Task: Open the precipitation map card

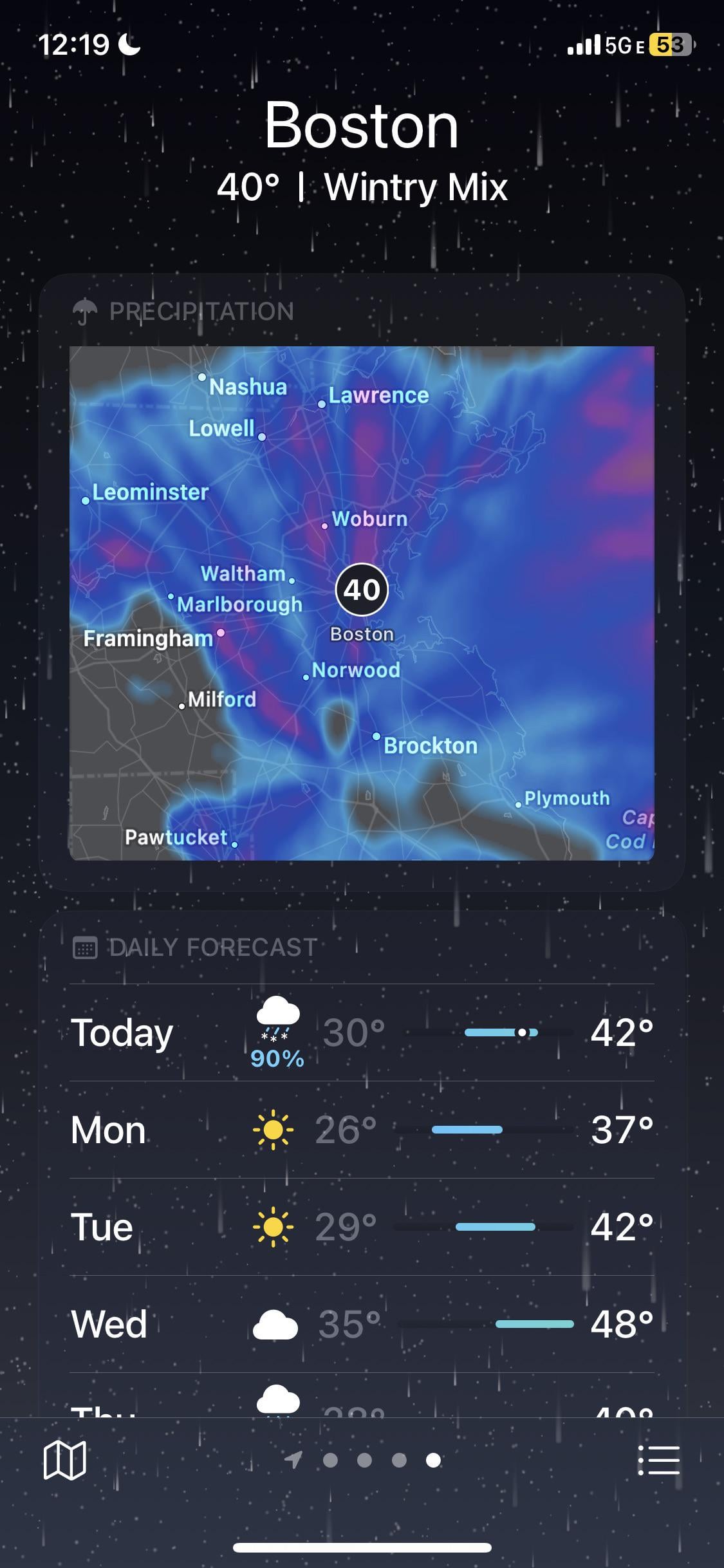Action: (x=362, y=602)
